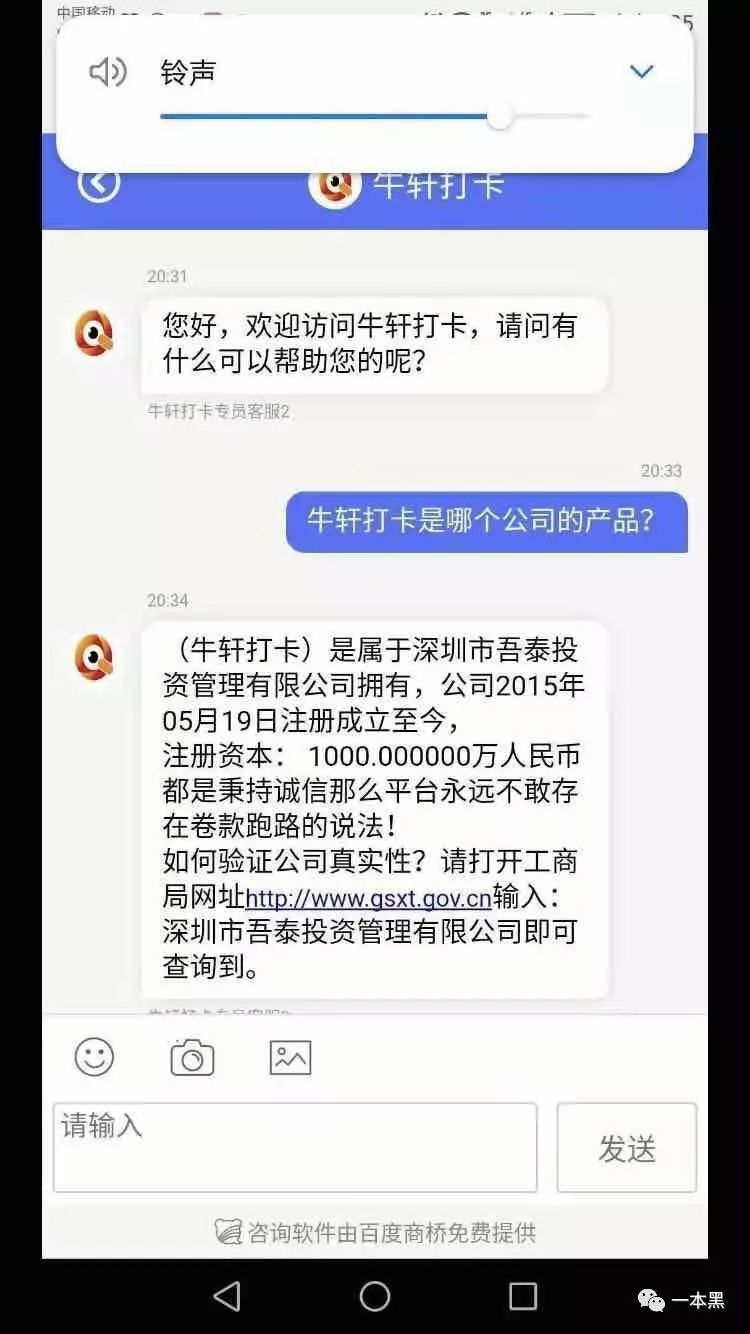Go to the home screen
This screenshot has width=750, height=1334.
[x=375, y=1296]
